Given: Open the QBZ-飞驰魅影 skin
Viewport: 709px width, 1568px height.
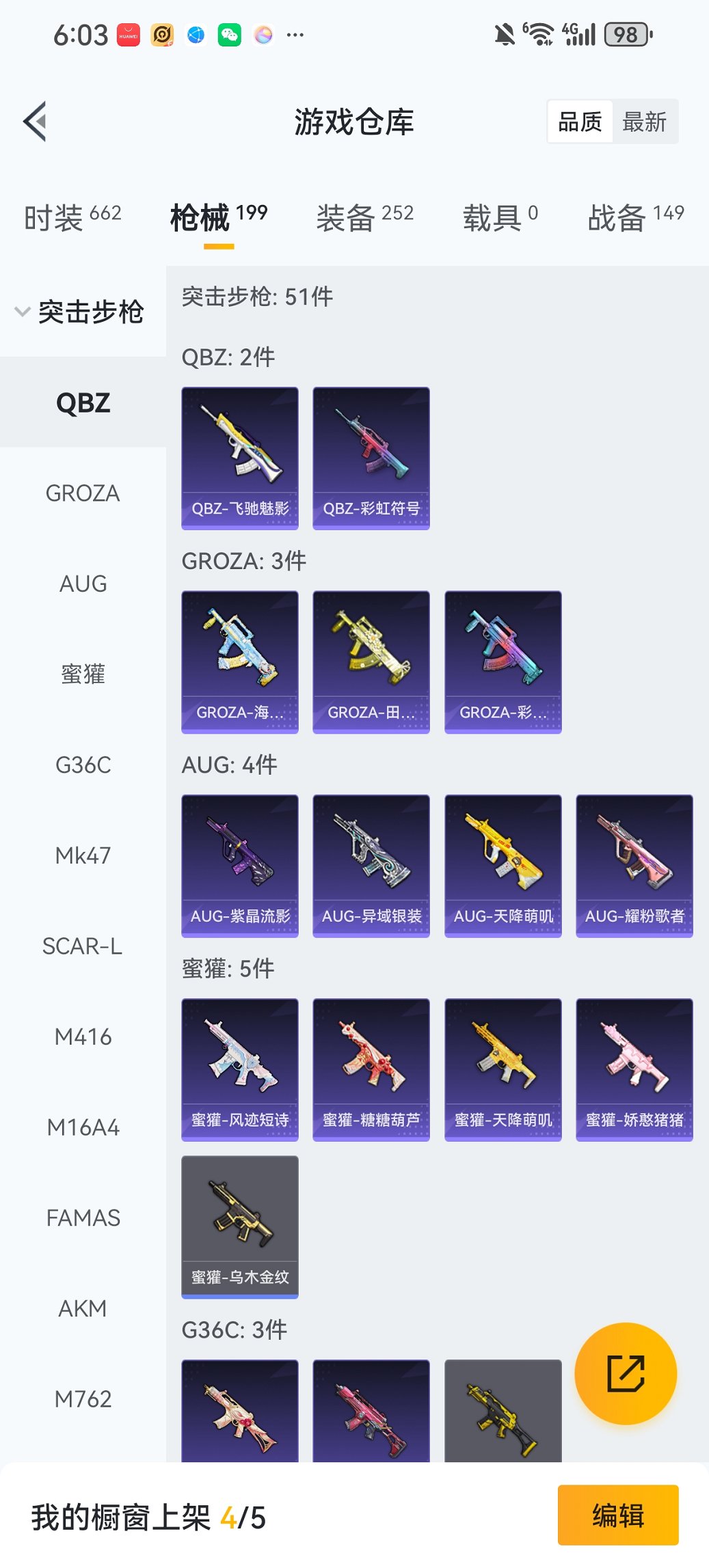Looking at the screenshot, I should pyautogui.click(x=240, y=458).
